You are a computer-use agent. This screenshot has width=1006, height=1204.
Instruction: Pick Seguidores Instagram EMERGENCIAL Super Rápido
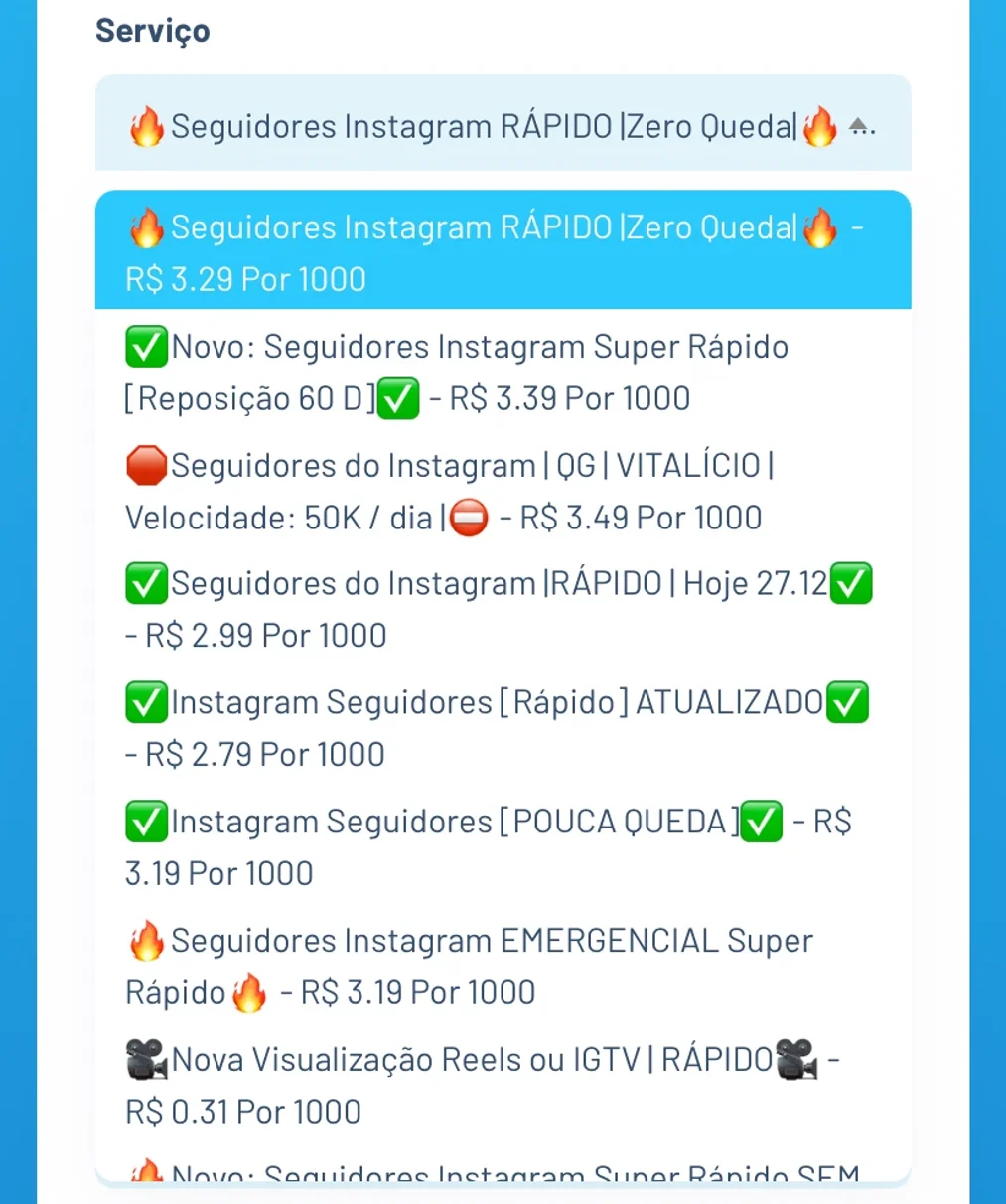[x=503, y=967]
